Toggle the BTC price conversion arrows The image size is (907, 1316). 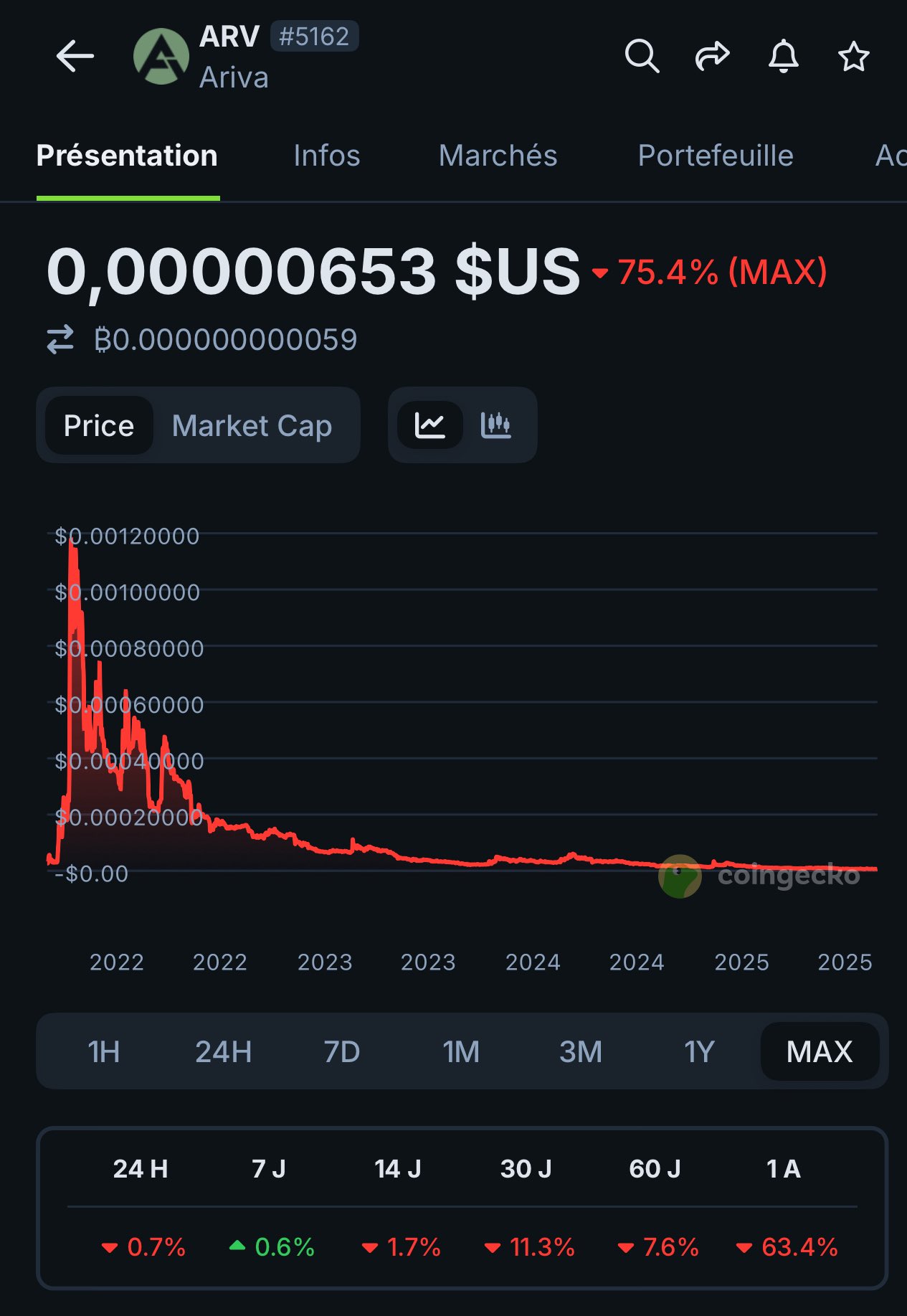60,340
